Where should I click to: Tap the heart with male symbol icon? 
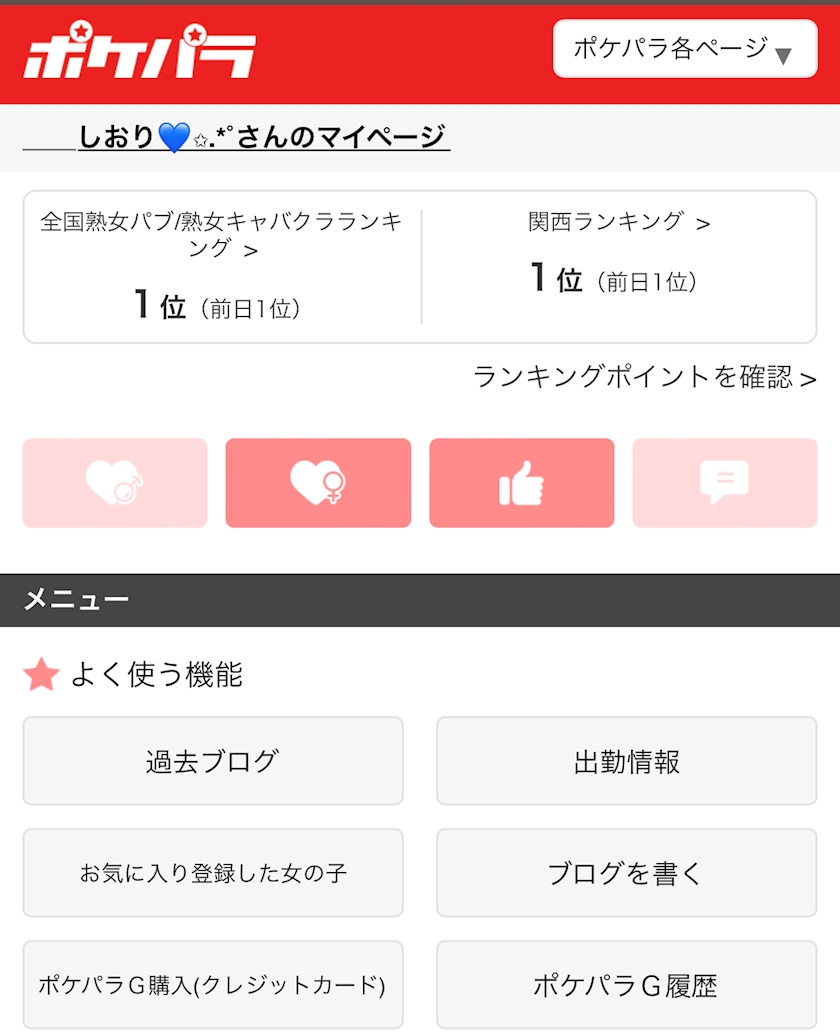(115, 483)
